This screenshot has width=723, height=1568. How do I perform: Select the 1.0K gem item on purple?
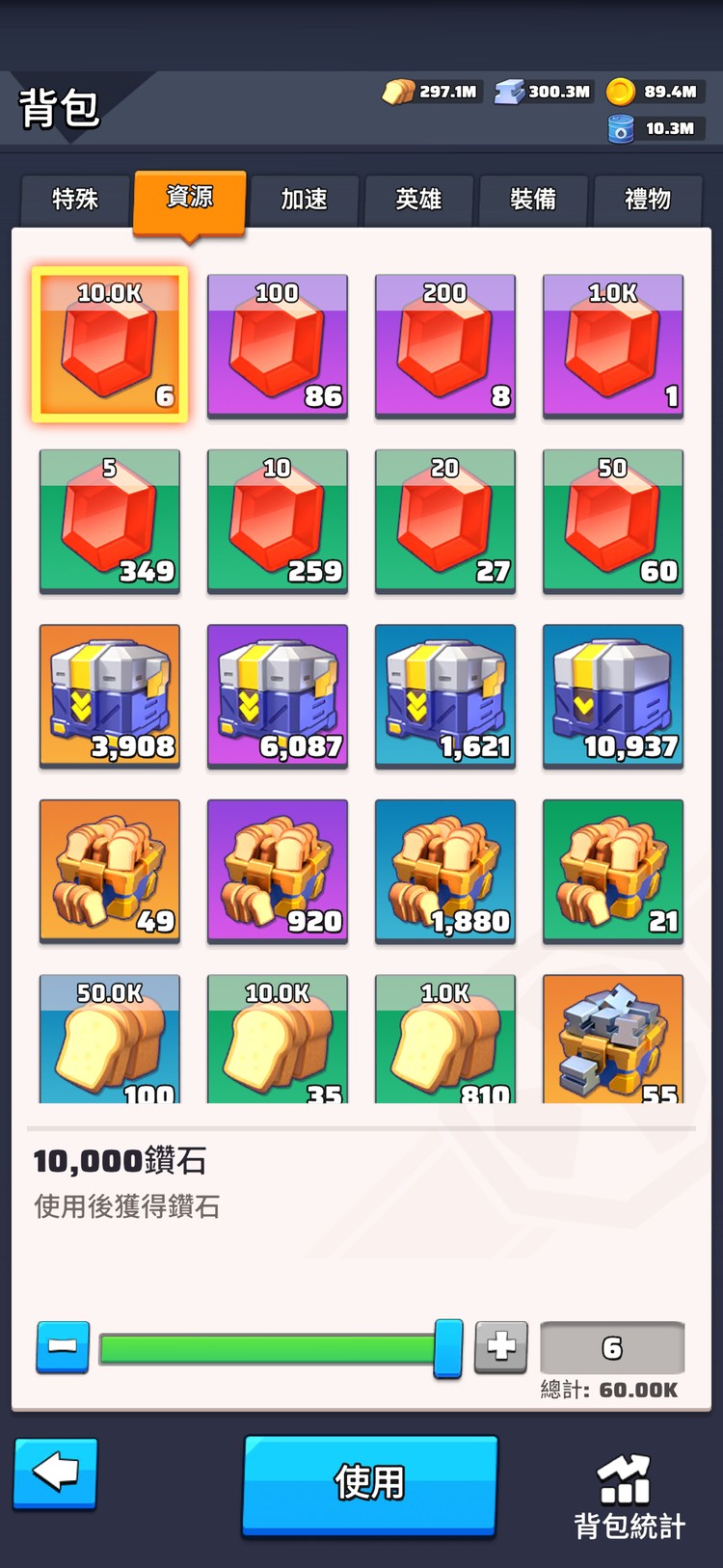pyautogui.click(x=613, y=345)
